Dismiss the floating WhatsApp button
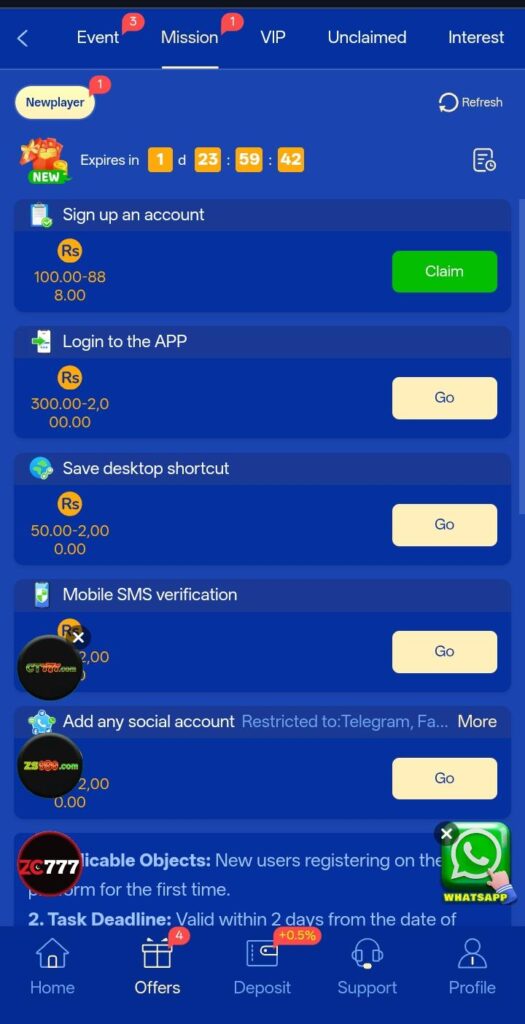This screenshot has height=1024, width=525. point(447,833)
